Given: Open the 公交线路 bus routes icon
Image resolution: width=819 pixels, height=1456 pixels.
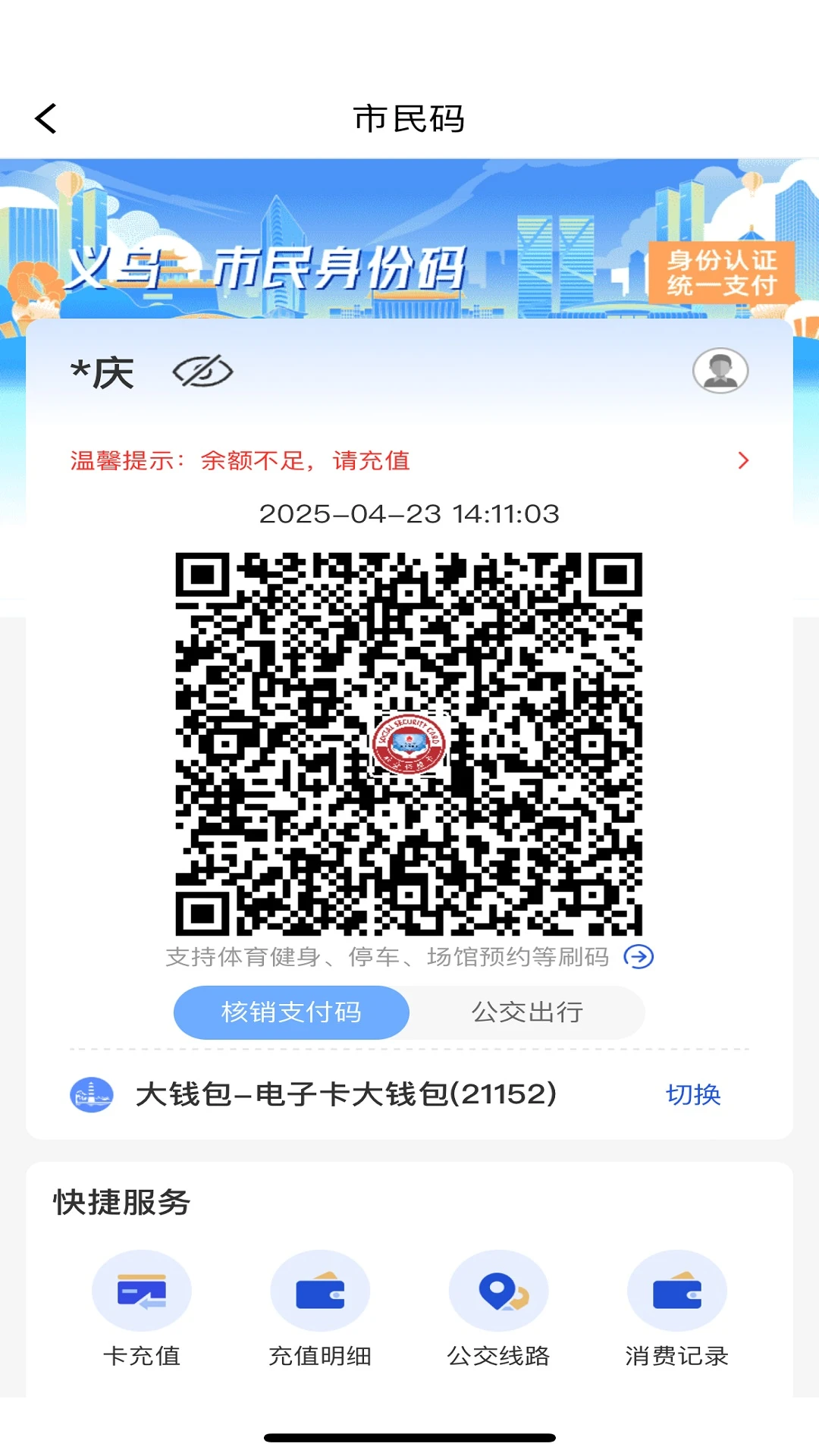Looking at the screenshot, I should 498,1290.
